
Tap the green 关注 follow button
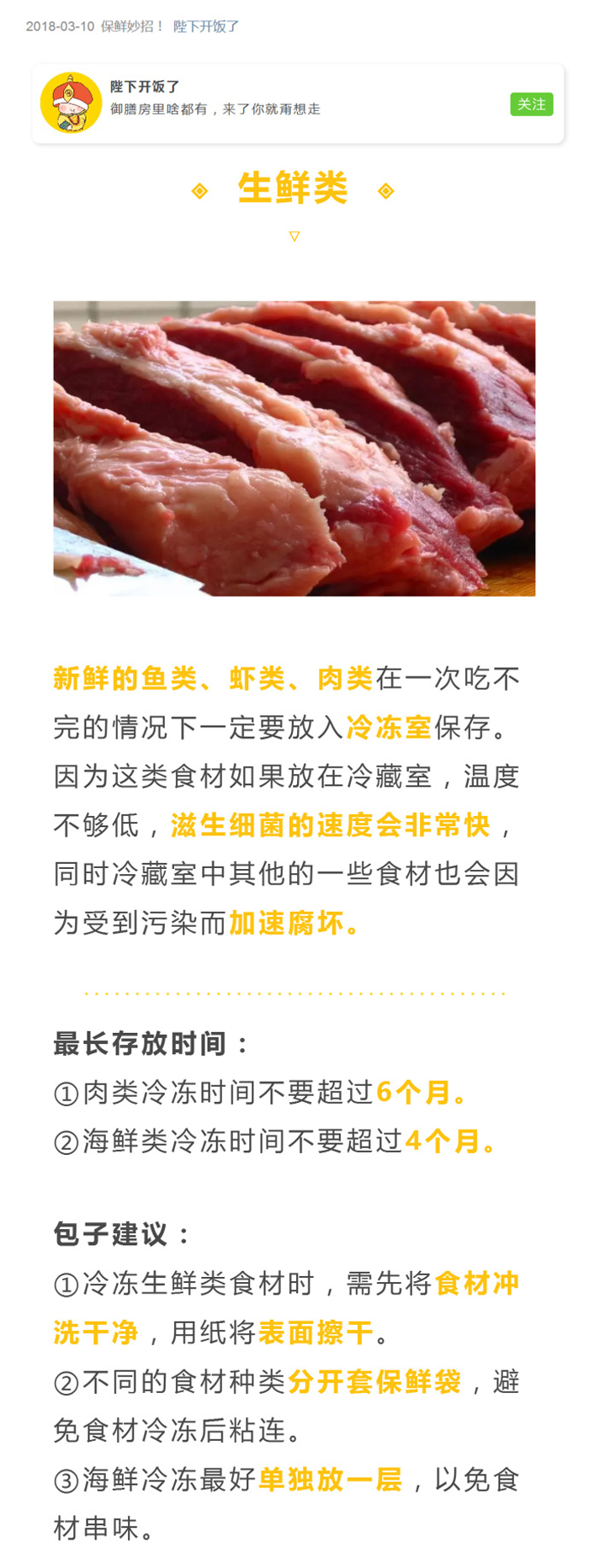coord(531,104)
